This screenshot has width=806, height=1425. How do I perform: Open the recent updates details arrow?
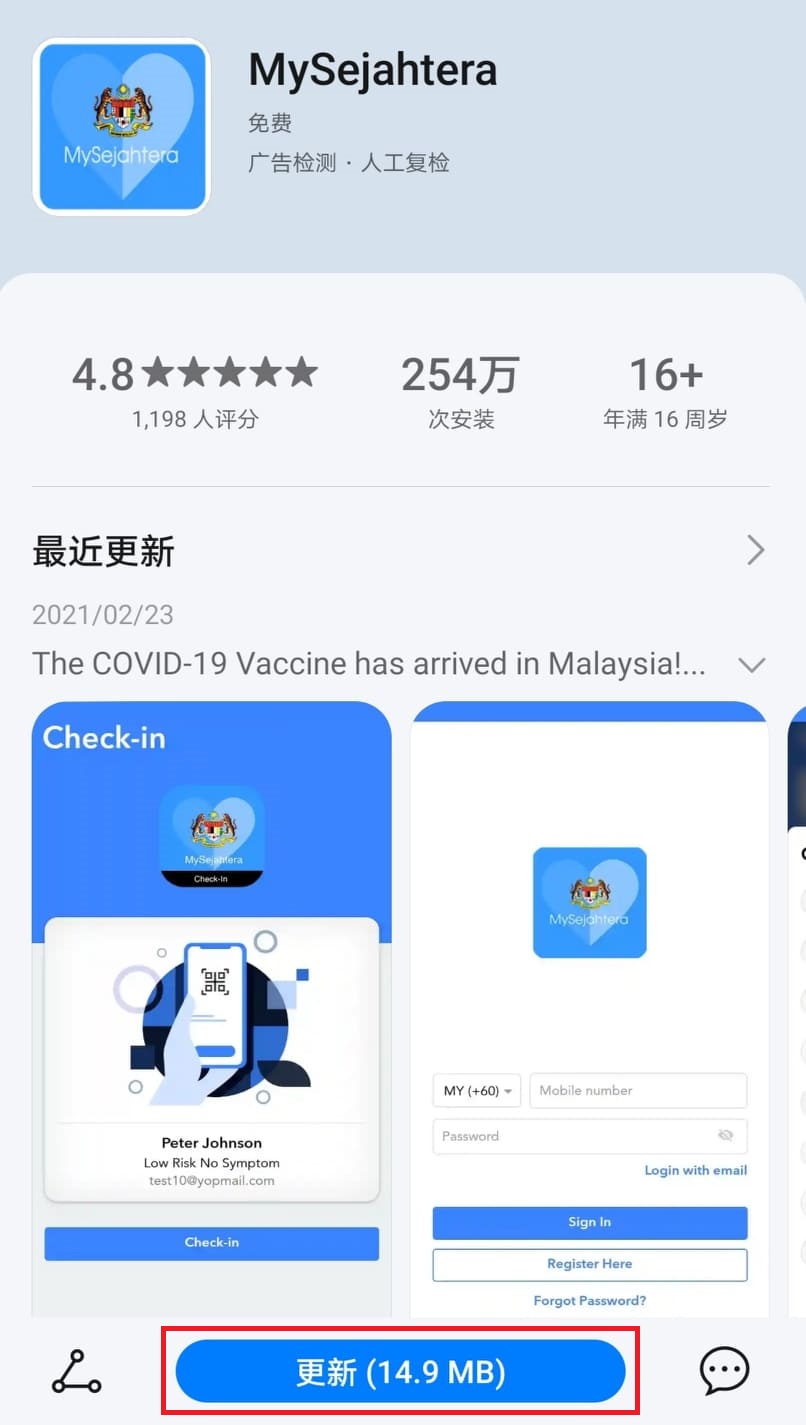[x=755, y=550]
